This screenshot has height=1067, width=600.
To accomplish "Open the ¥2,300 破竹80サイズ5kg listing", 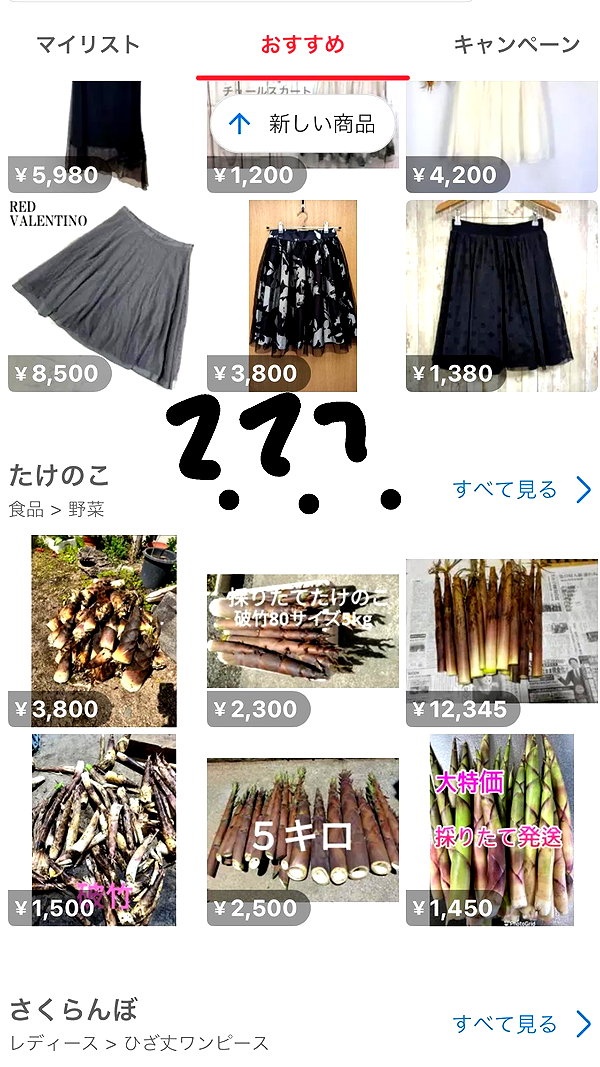I will pyautogui.click(x=303, y=631).
